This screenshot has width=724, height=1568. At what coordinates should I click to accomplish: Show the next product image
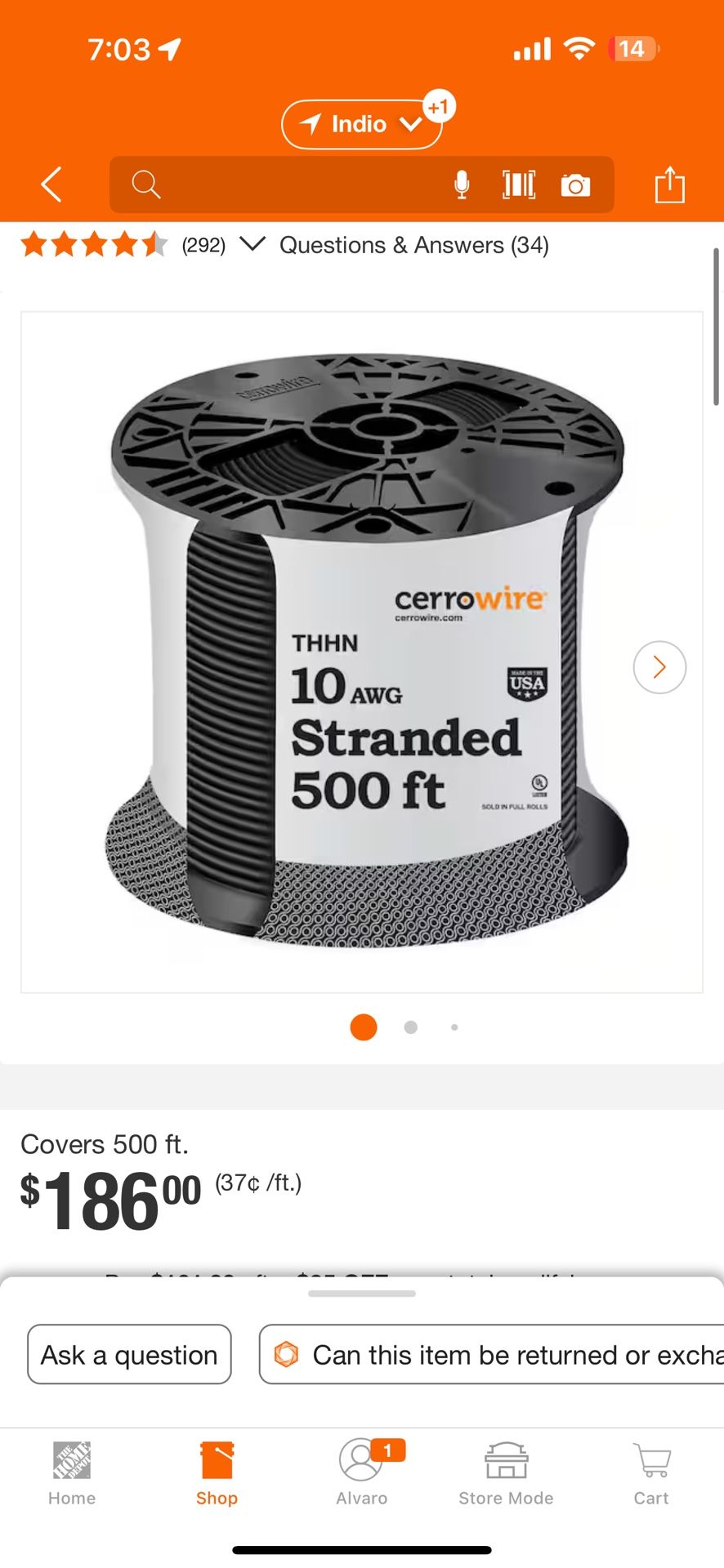(659, 667)
